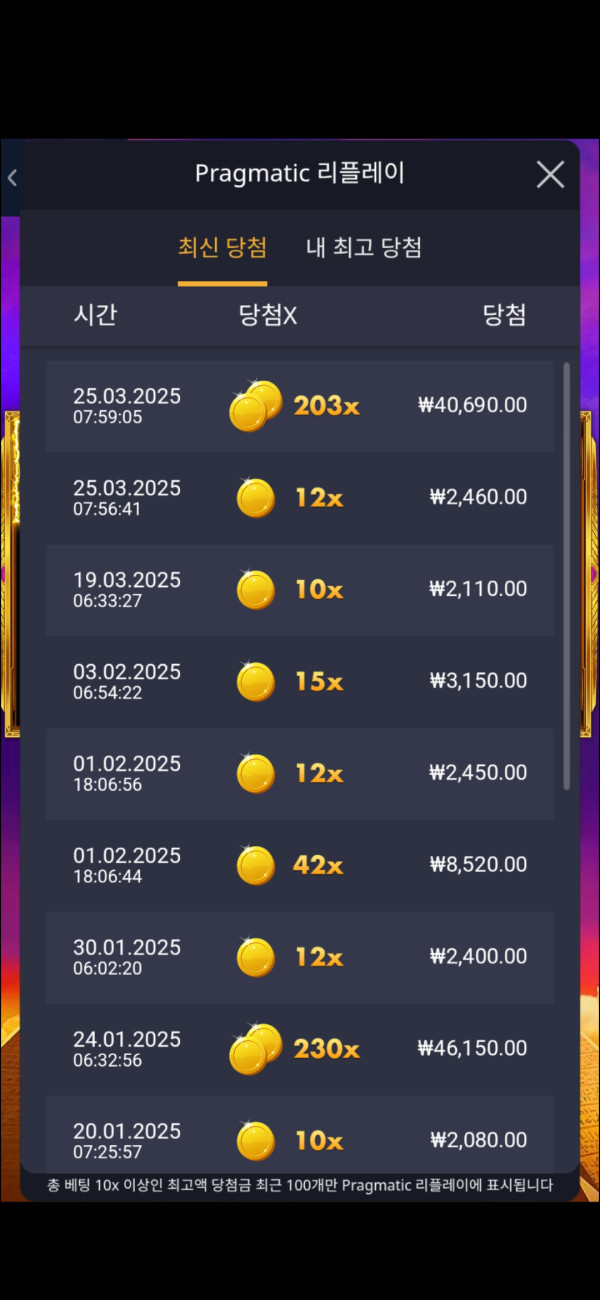
Task: Open the 10x replay from 19.03.2025
Action: (300, 590)
